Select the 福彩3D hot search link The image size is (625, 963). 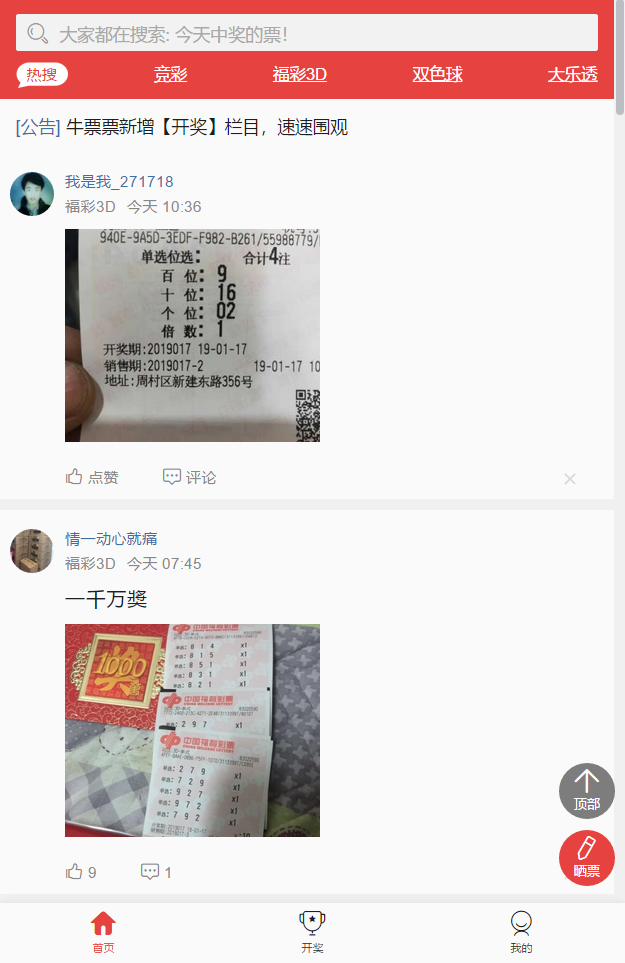pyautogui.click(x=299, y=75)
